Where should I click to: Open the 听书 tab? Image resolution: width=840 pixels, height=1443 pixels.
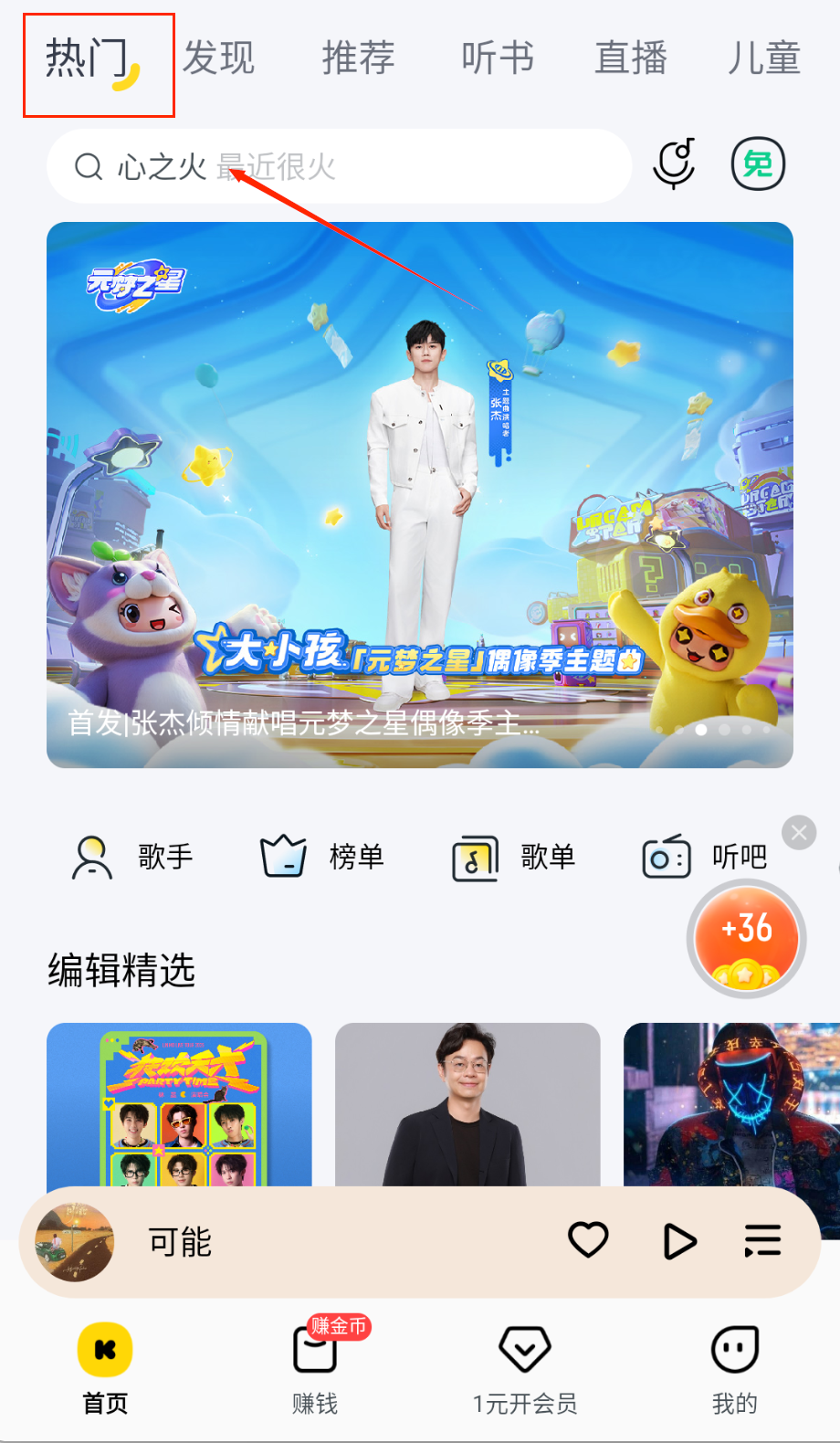[498, 58]
